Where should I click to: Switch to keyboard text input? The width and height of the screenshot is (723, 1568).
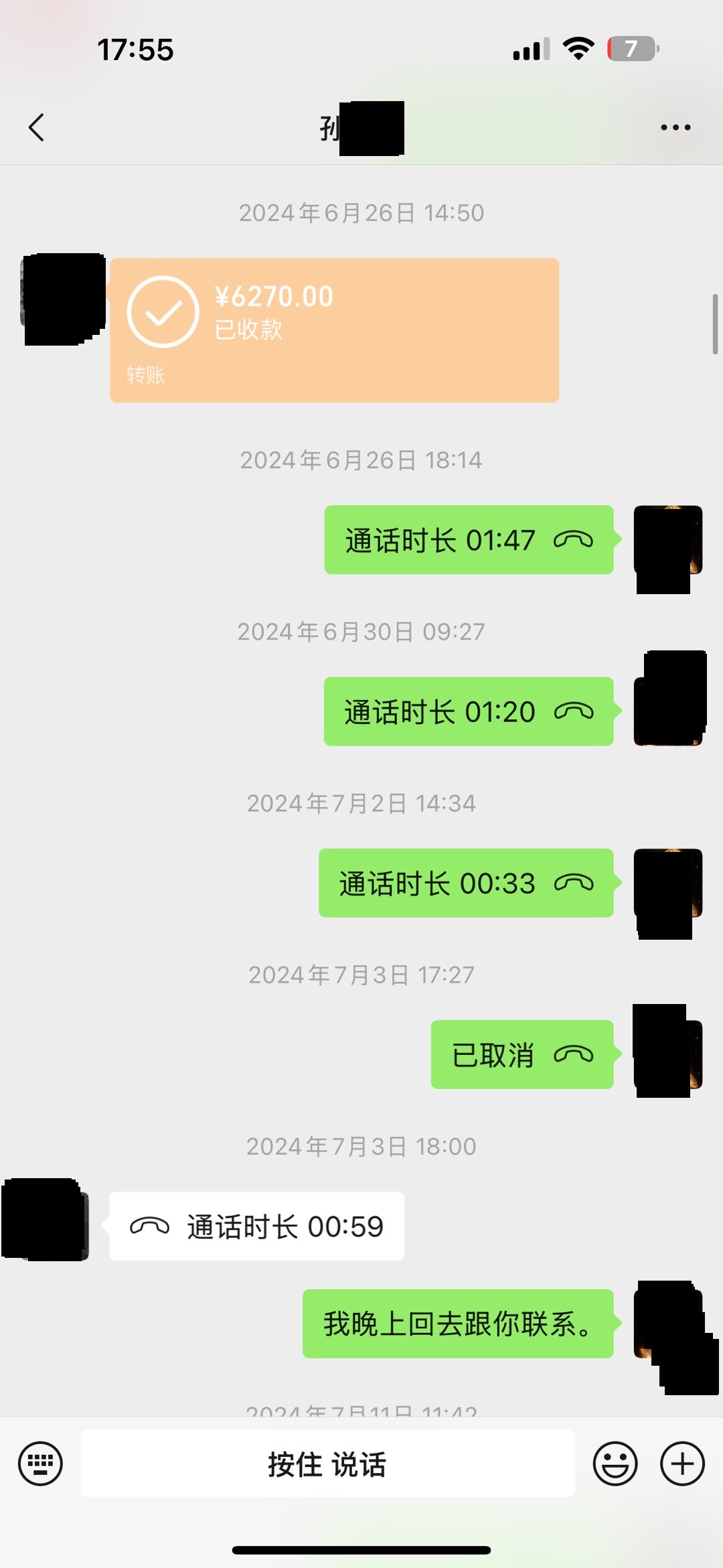[x=40, y=1464]
